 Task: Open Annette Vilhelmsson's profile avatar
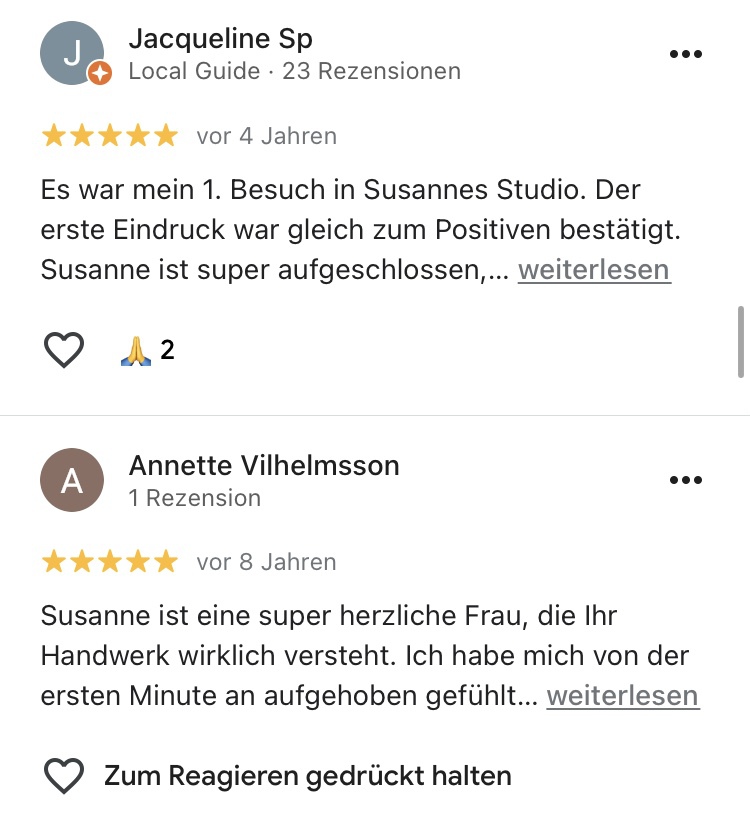click(72, 480)
